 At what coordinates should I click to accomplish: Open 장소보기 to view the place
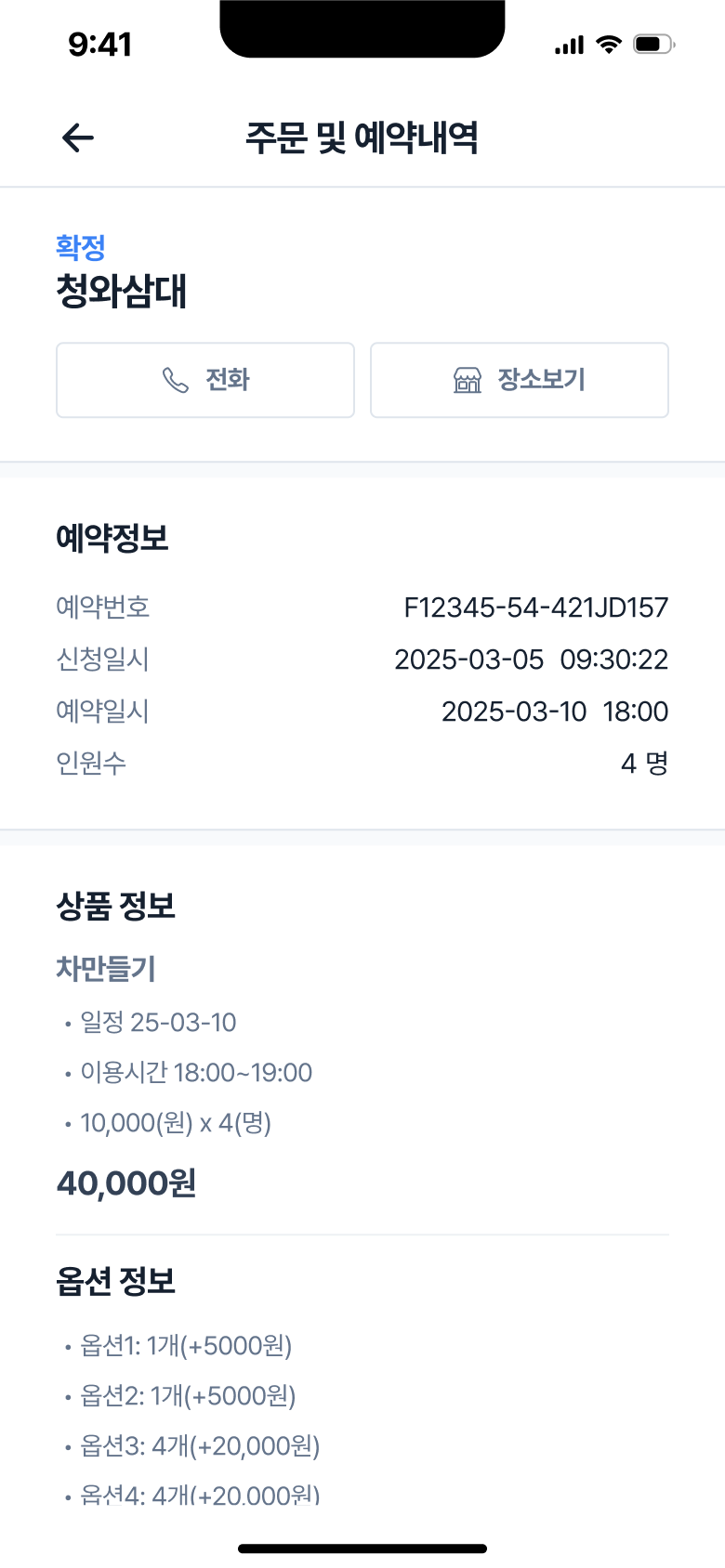[519, 380]
